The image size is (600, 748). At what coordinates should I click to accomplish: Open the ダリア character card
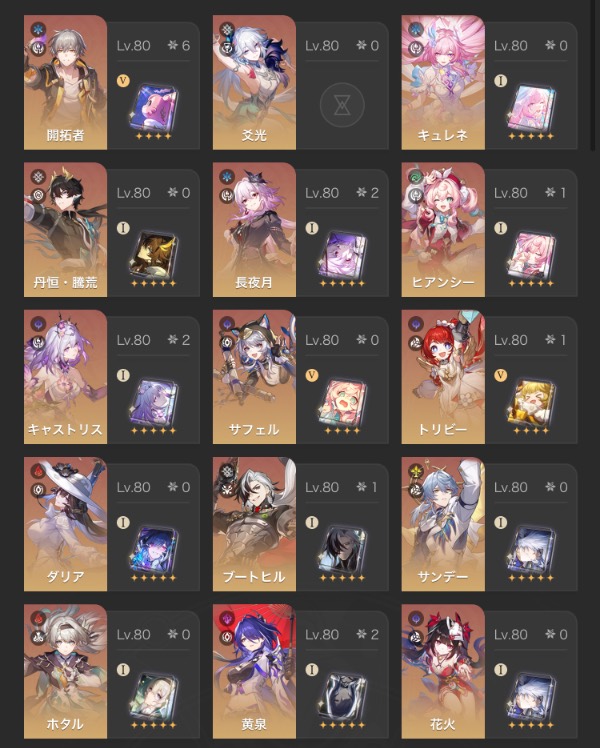click(112, 524)
